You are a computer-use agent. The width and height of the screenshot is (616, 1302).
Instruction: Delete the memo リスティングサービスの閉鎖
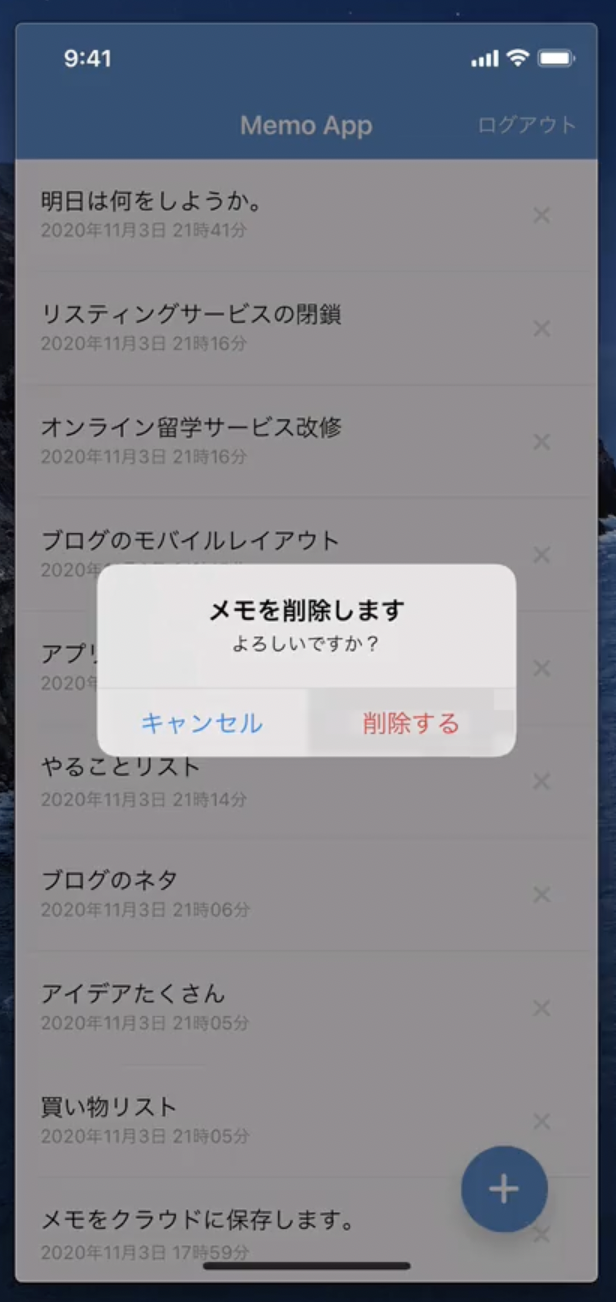click(542, 328)
